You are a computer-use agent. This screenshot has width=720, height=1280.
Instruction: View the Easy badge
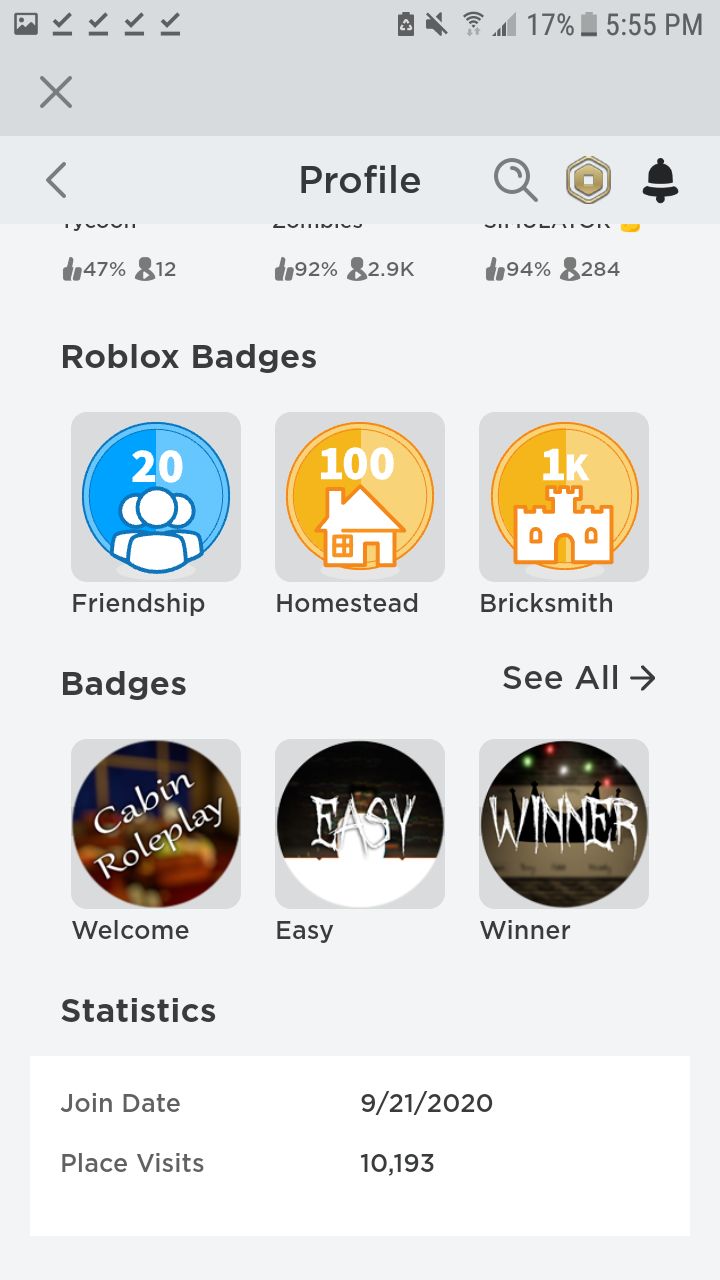click(360, 824)
